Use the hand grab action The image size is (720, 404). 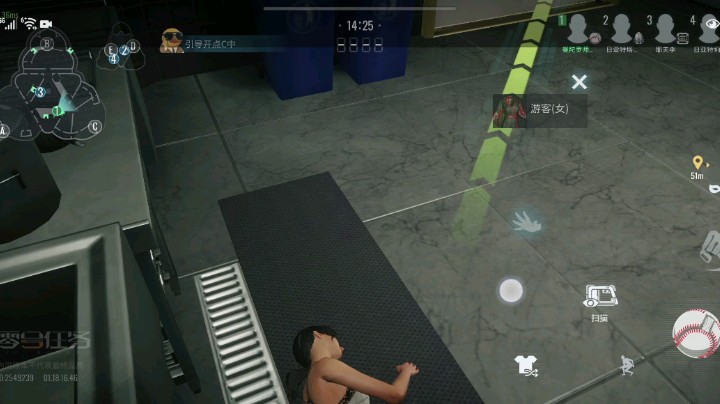[x=527, y=222]
